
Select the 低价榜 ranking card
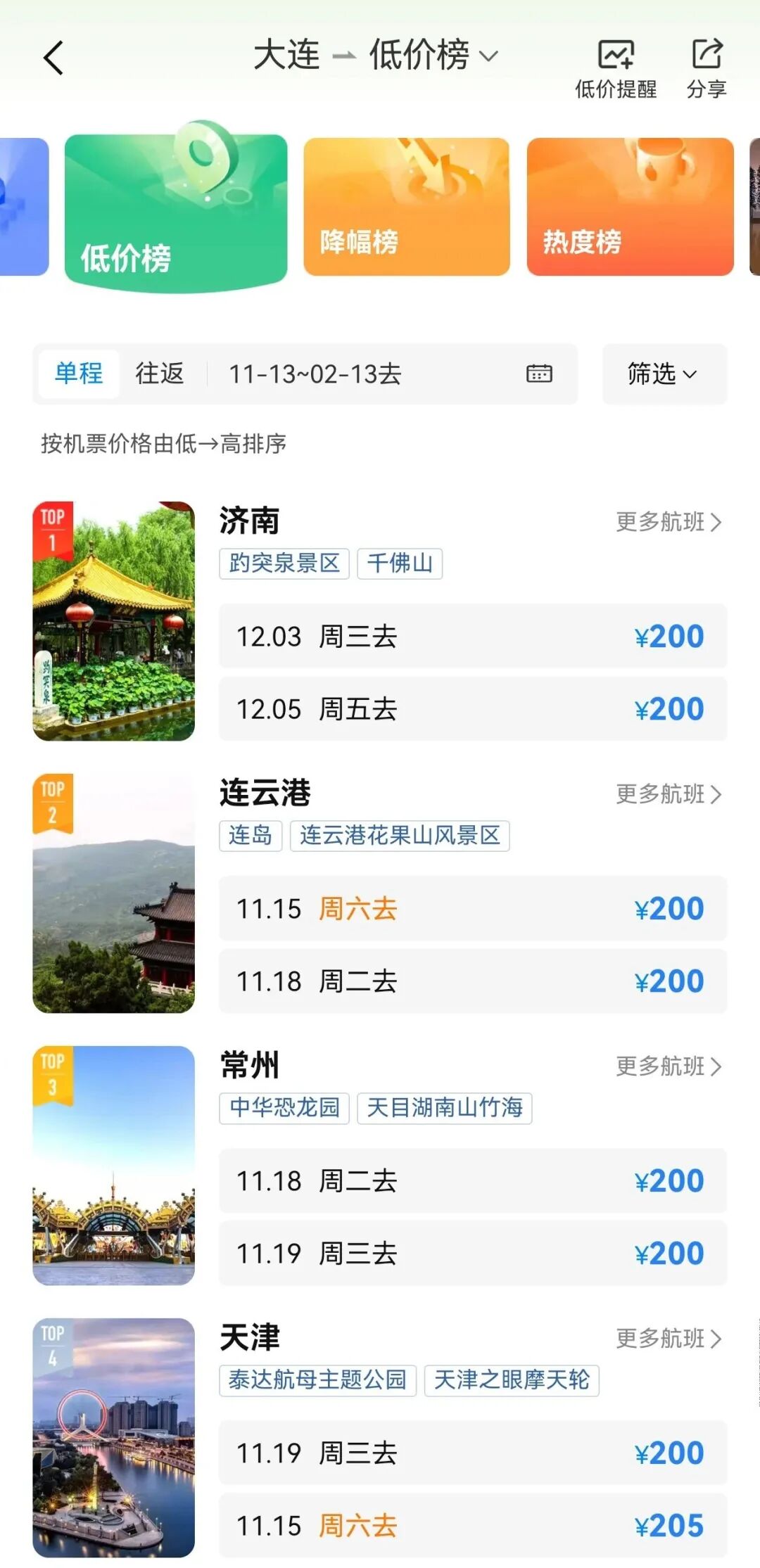click(x=176, y=210)
